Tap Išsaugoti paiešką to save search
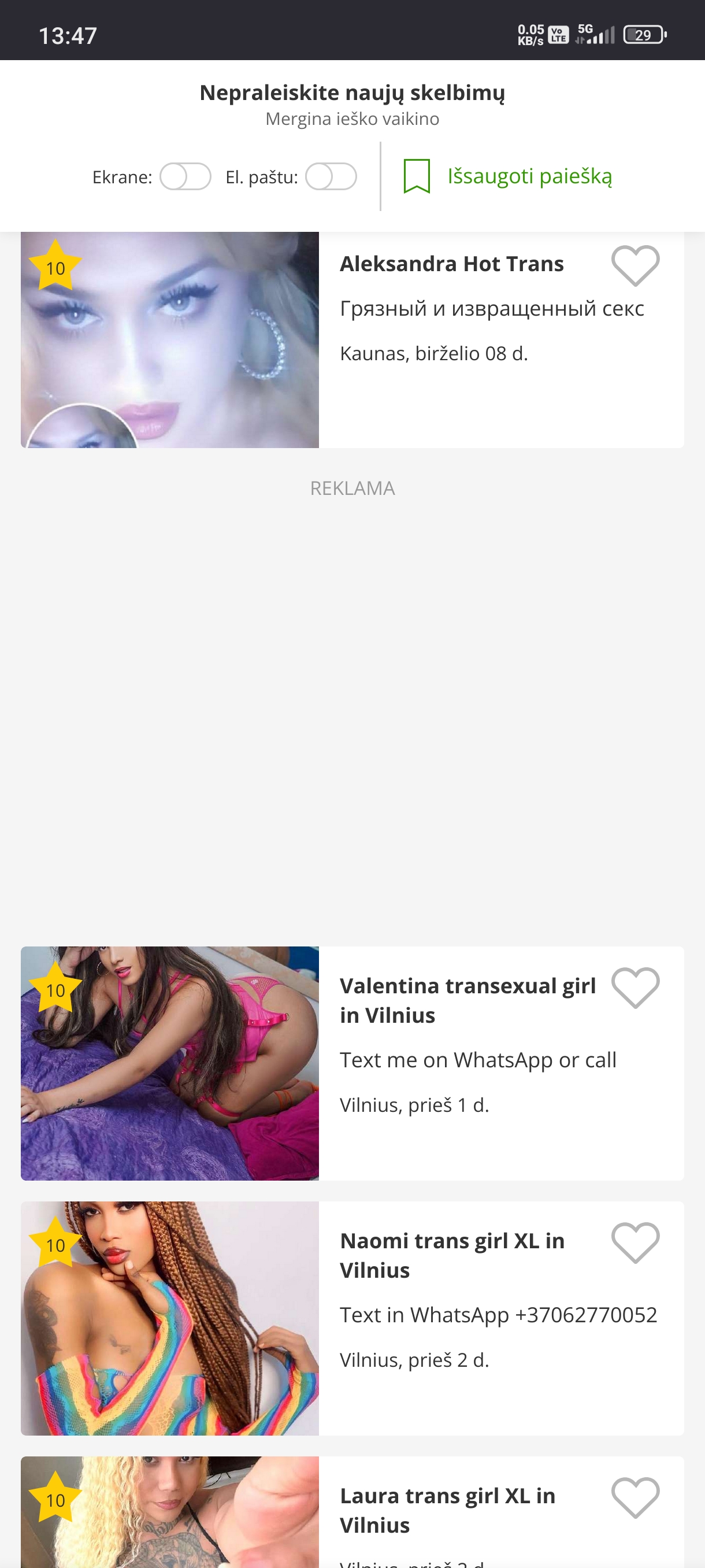Viewport: 705px width, 1568px height. (x=508, y=176)
